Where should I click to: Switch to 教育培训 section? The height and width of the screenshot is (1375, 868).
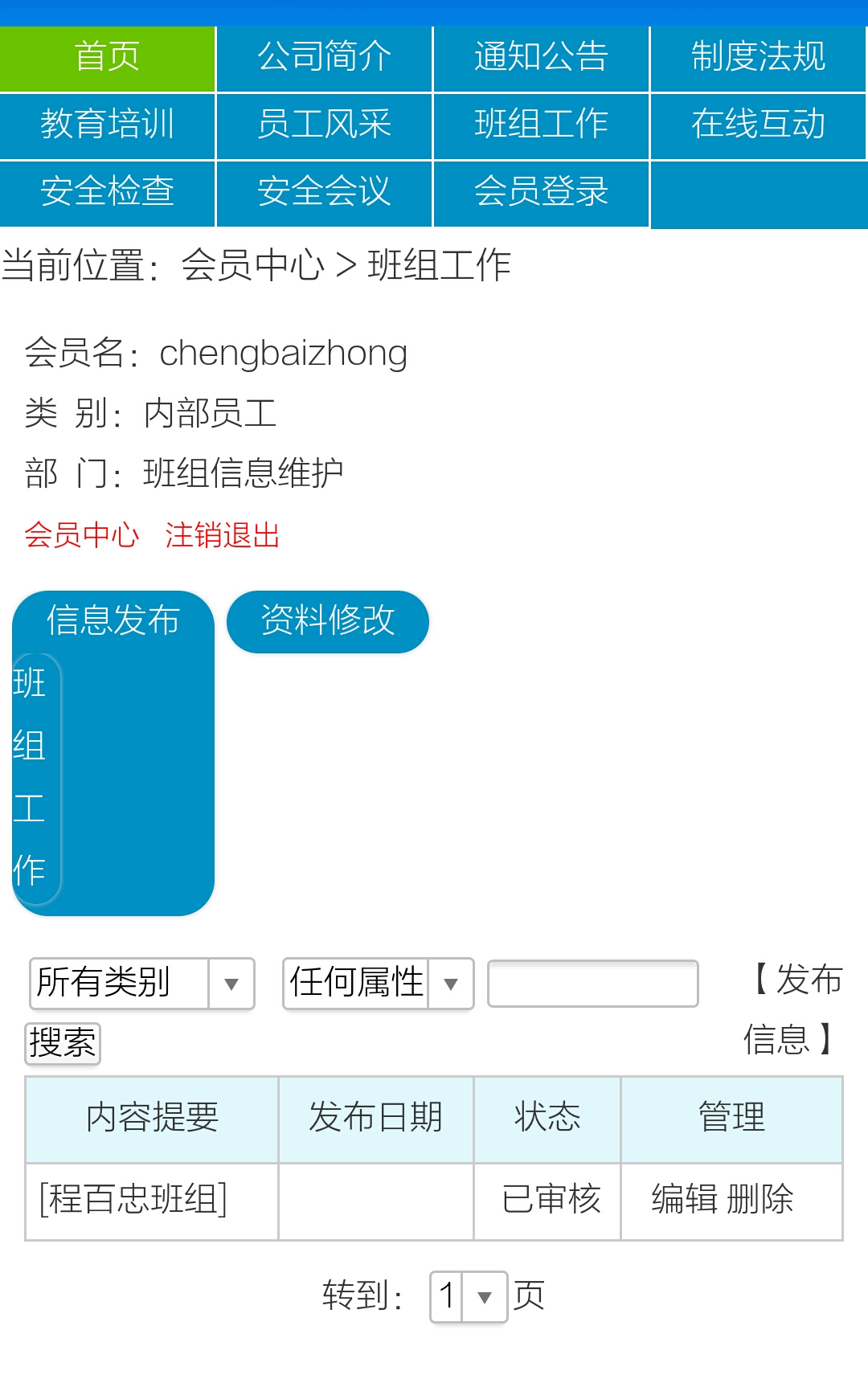(x=107, y=125)
